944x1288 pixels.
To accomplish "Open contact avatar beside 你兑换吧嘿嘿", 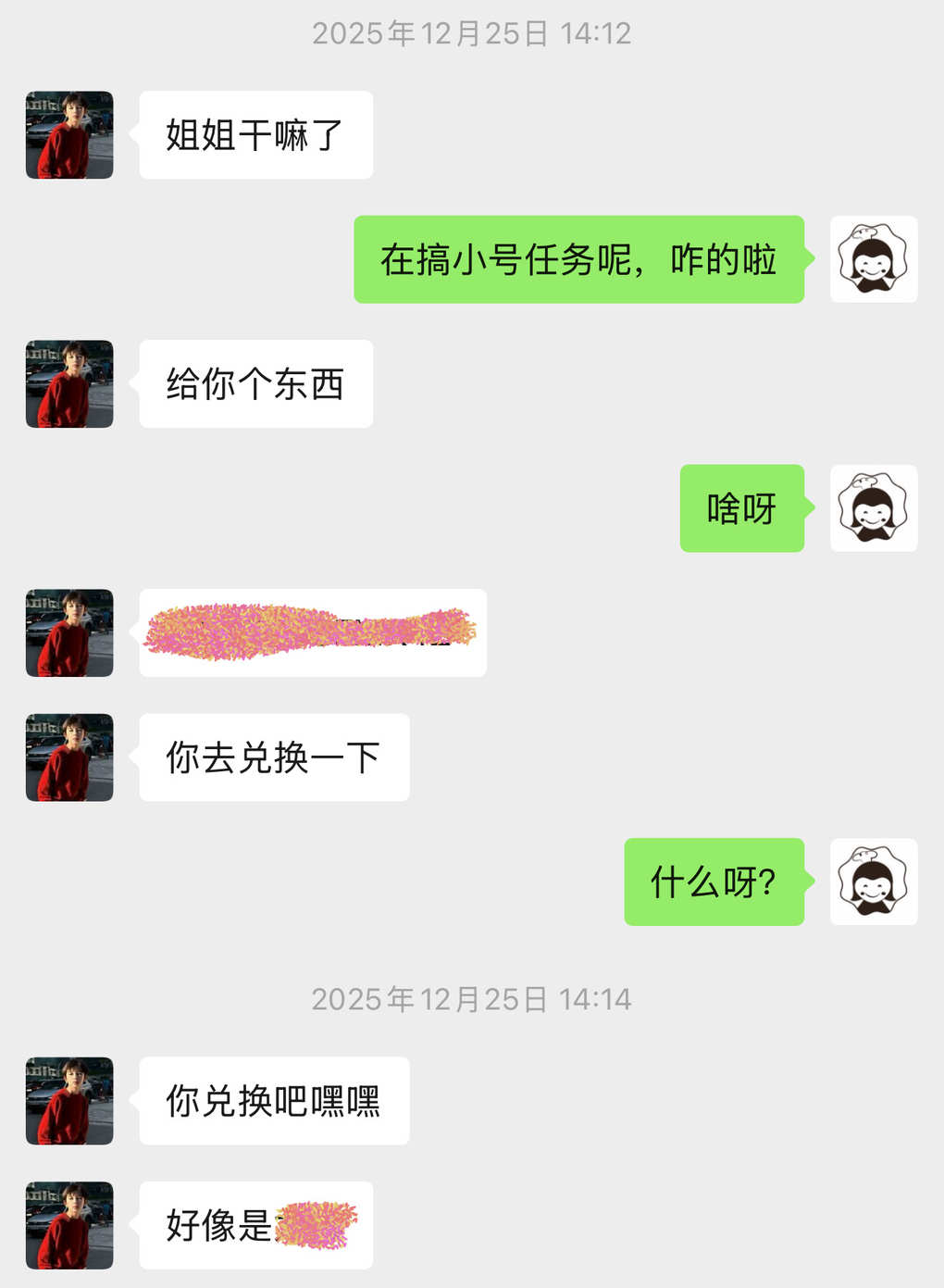I will pos(69,1101).
